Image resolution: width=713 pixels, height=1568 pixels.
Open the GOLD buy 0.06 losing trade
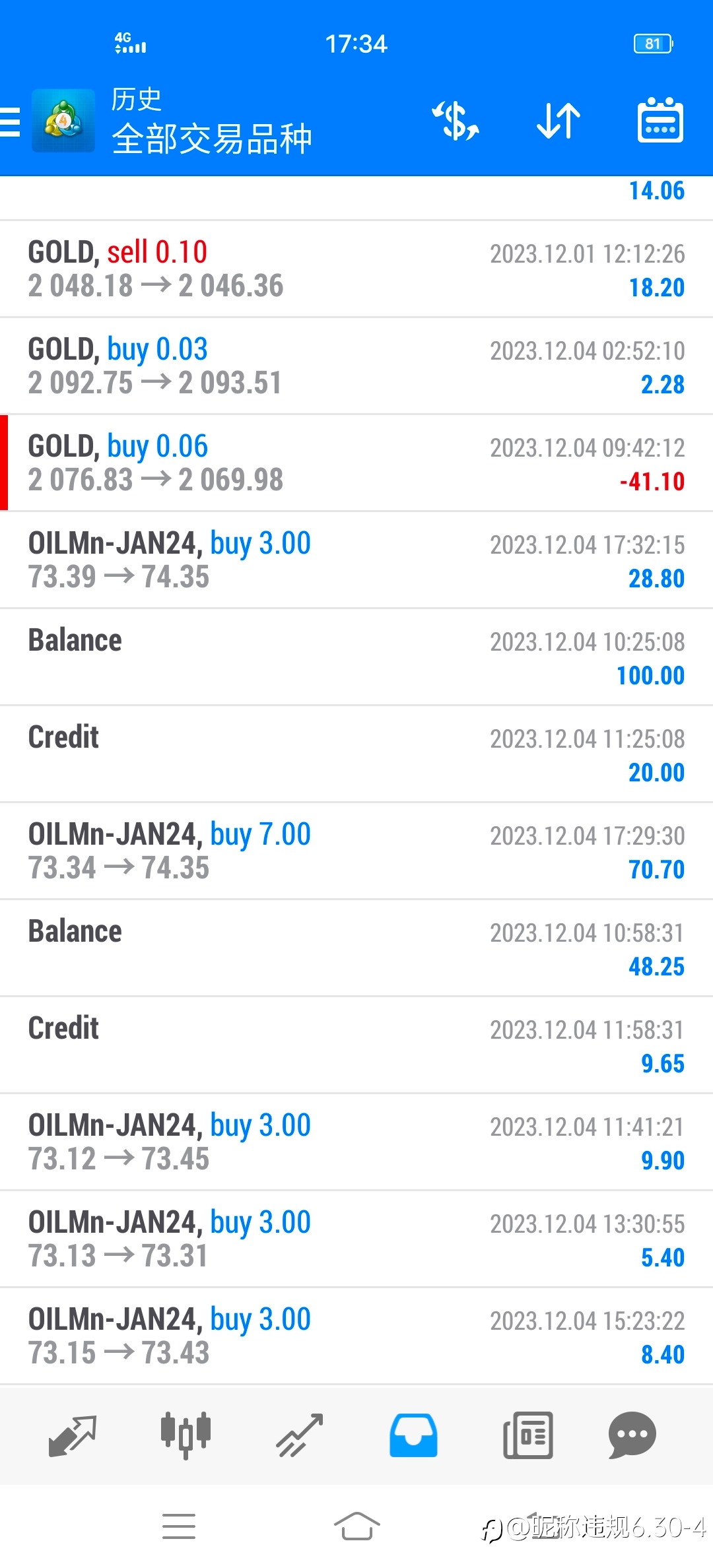[x=356, y=463]
